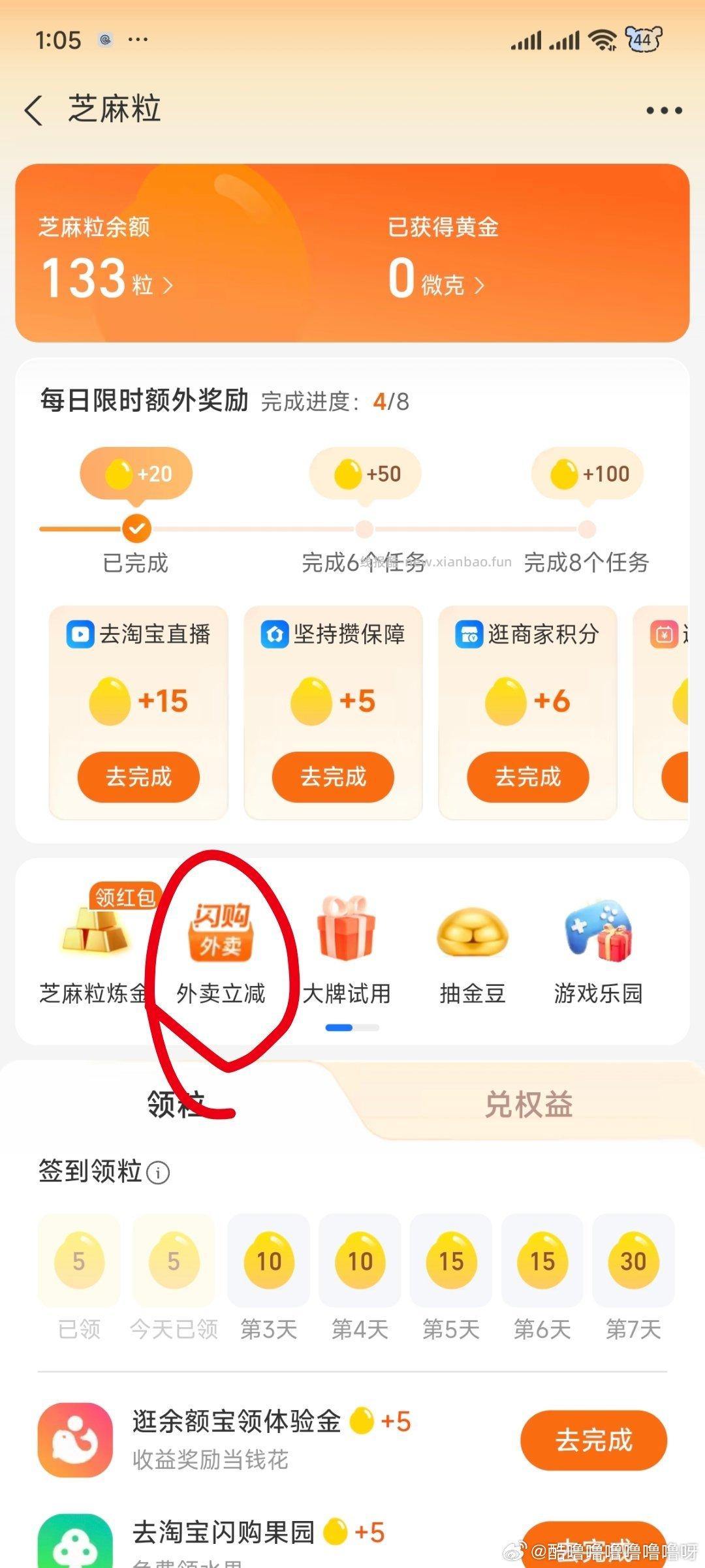
Task: Switch to the 兑权益 tab
Action: [x=529, y=1104]
